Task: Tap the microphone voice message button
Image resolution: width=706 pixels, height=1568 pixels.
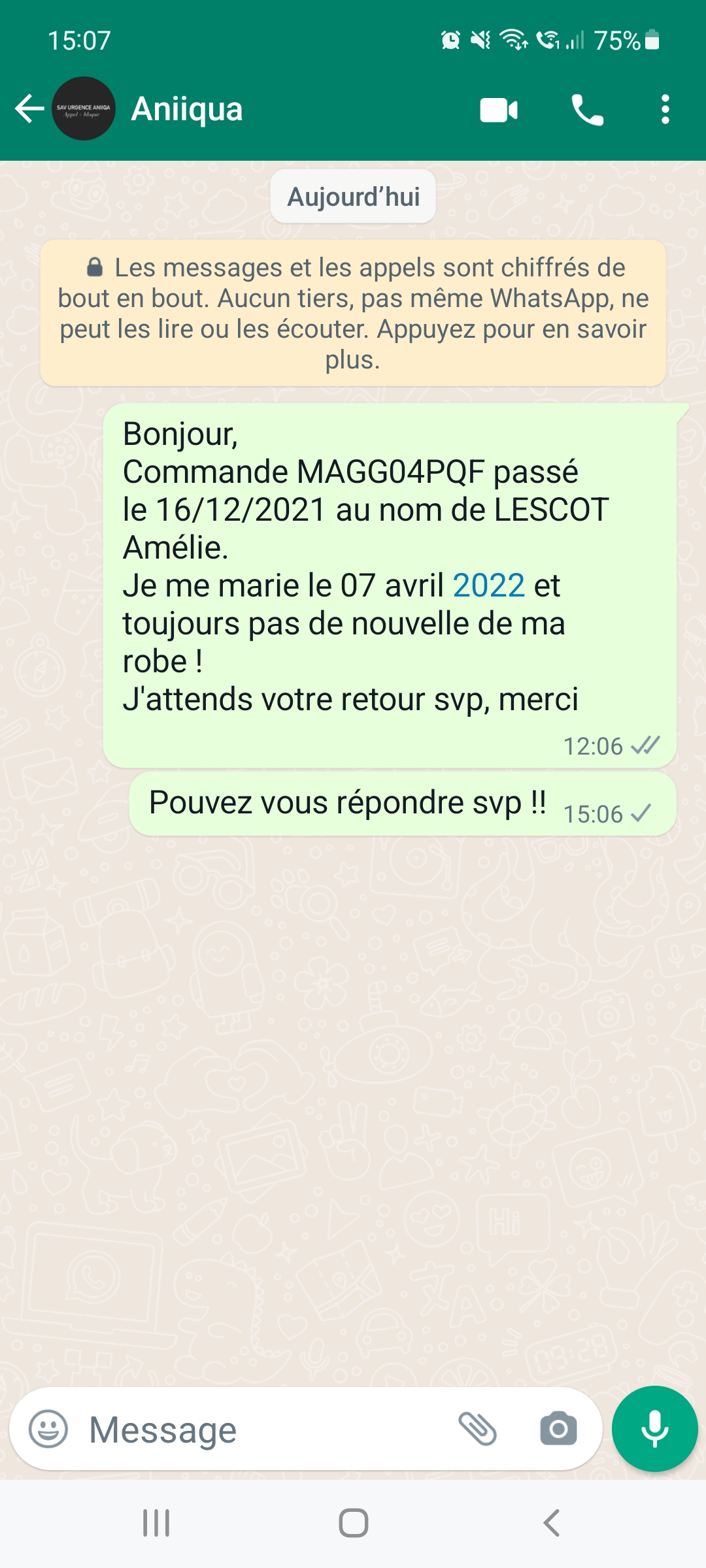Action: click(654, 1429)
